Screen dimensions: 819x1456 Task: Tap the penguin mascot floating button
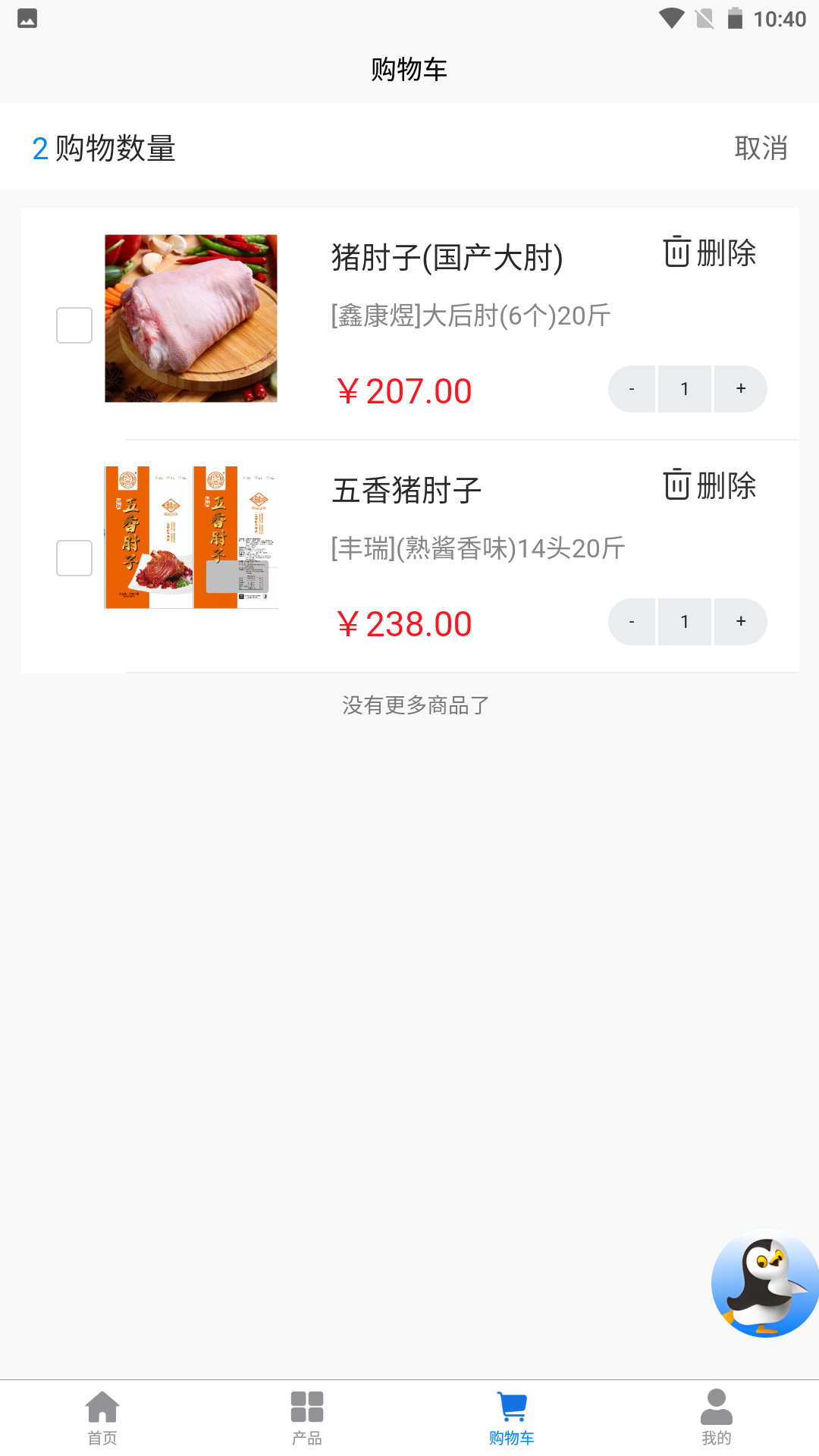[x=762, y=1284]
